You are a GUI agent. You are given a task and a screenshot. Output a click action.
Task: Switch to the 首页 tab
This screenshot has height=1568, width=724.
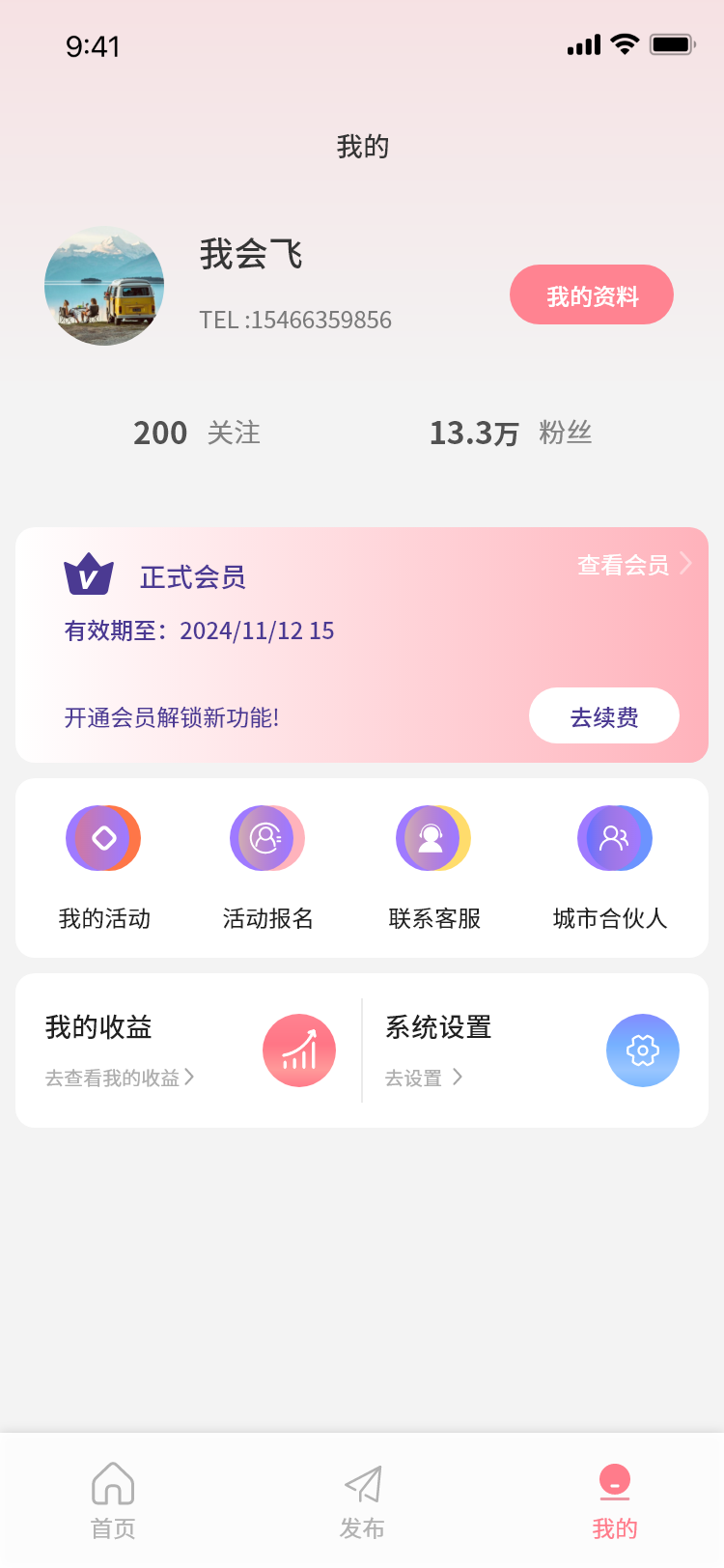(113, 1498)
